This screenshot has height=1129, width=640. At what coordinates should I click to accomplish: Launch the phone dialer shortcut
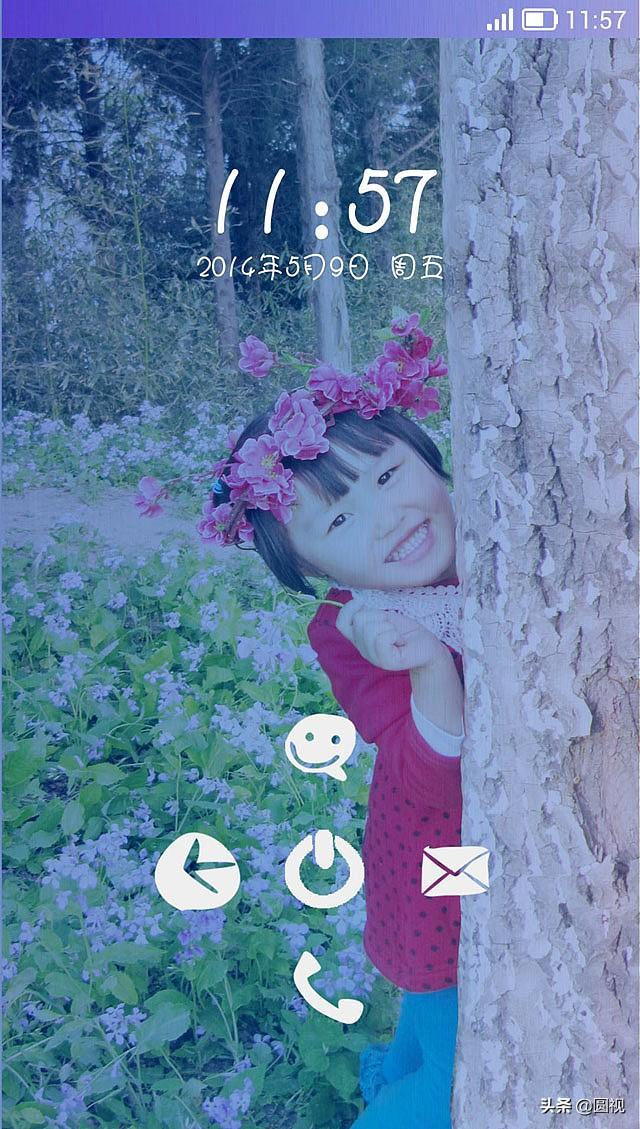[328, 987]
